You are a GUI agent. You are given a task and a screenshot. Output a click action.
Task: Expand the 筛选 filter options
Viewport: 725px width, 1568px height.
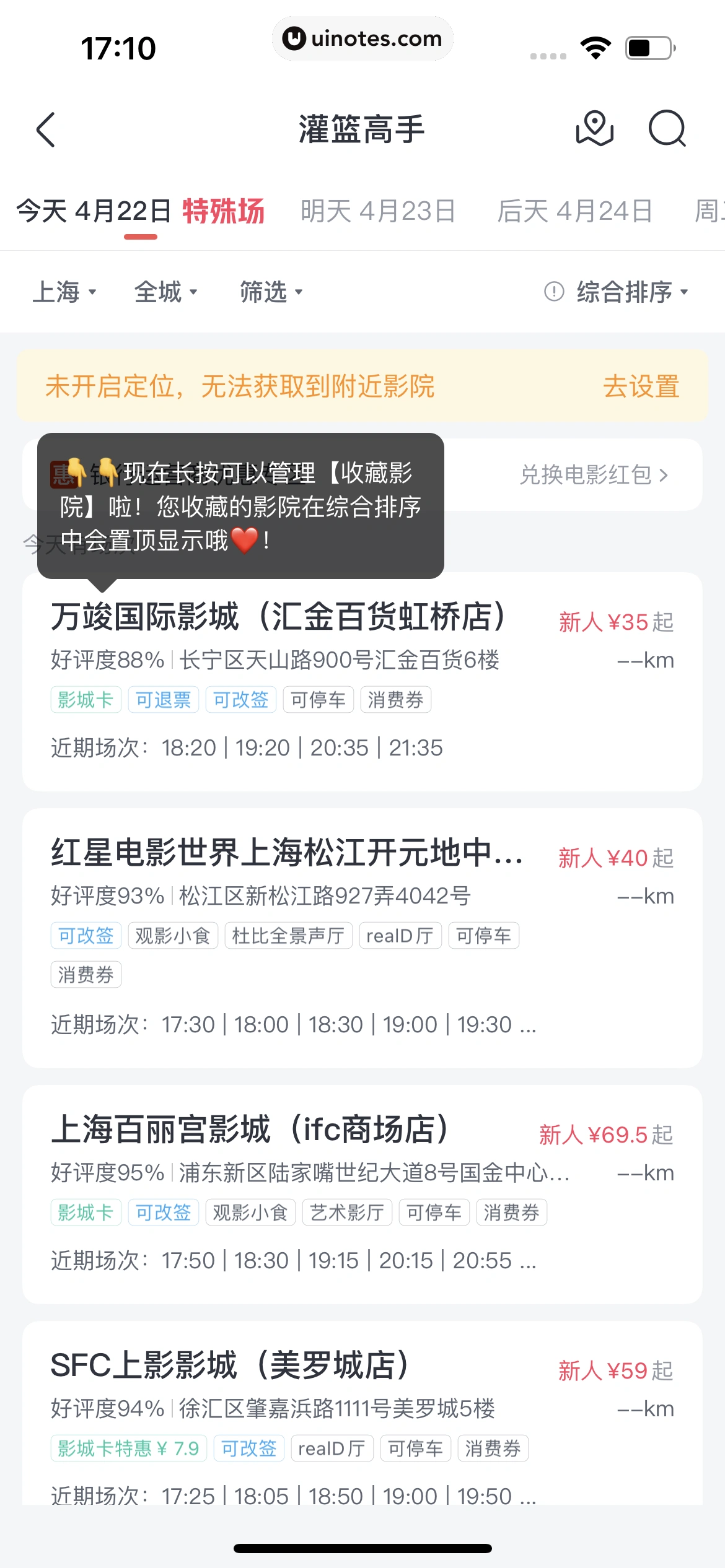click(271, 292)
